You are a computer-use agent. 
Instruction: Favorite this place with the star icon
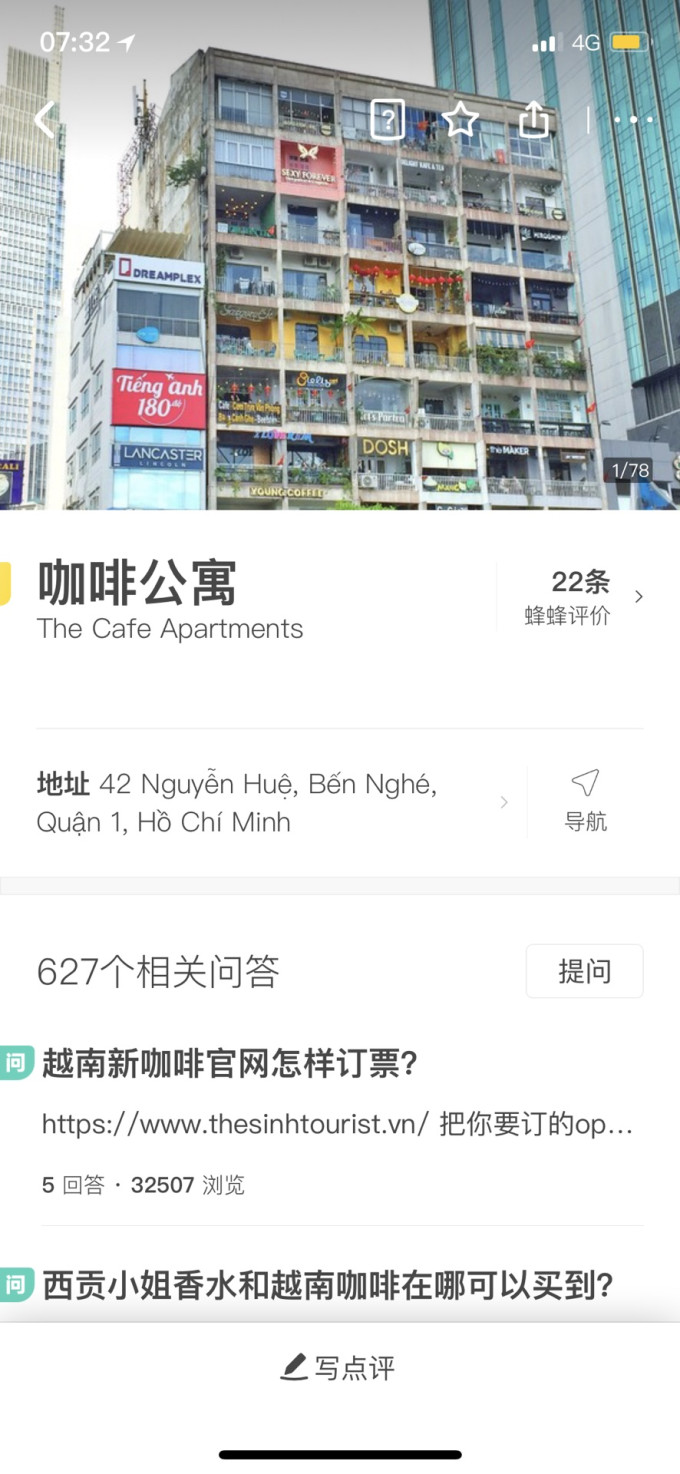(x=460, y=120)
